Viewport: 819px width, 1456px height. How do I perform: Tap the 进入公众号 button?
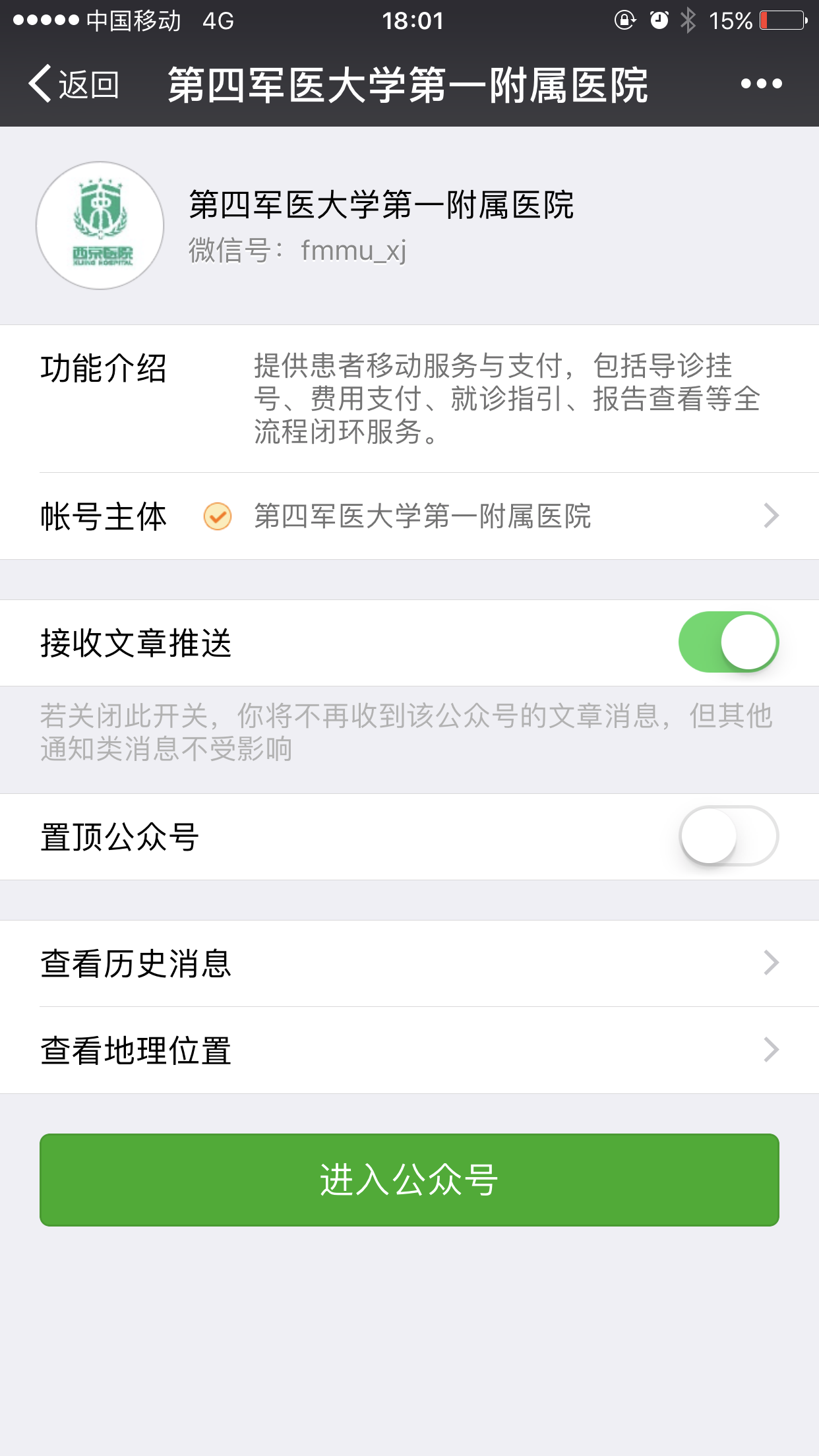(409, 1180)
